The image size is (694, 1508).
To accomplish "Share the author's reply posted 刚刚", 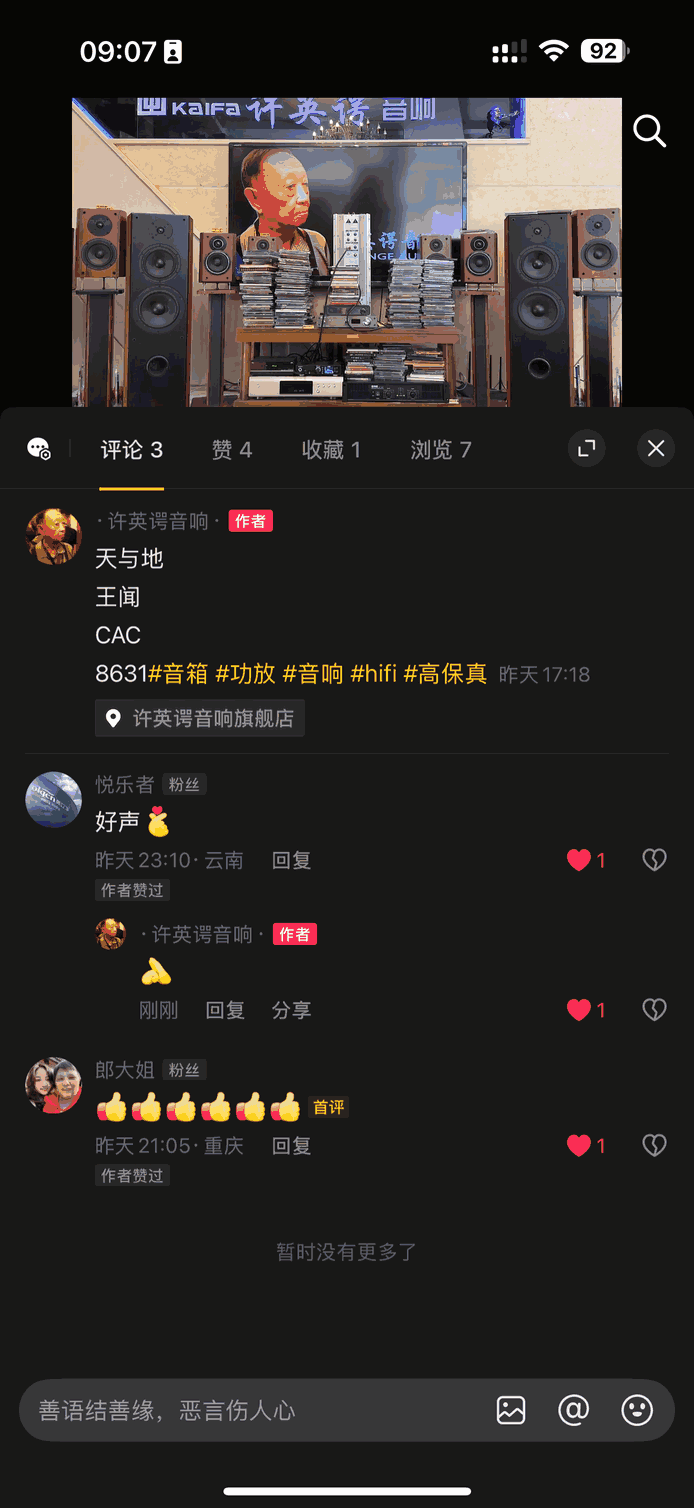I will pyautogui.click(x=291, y=1010).
